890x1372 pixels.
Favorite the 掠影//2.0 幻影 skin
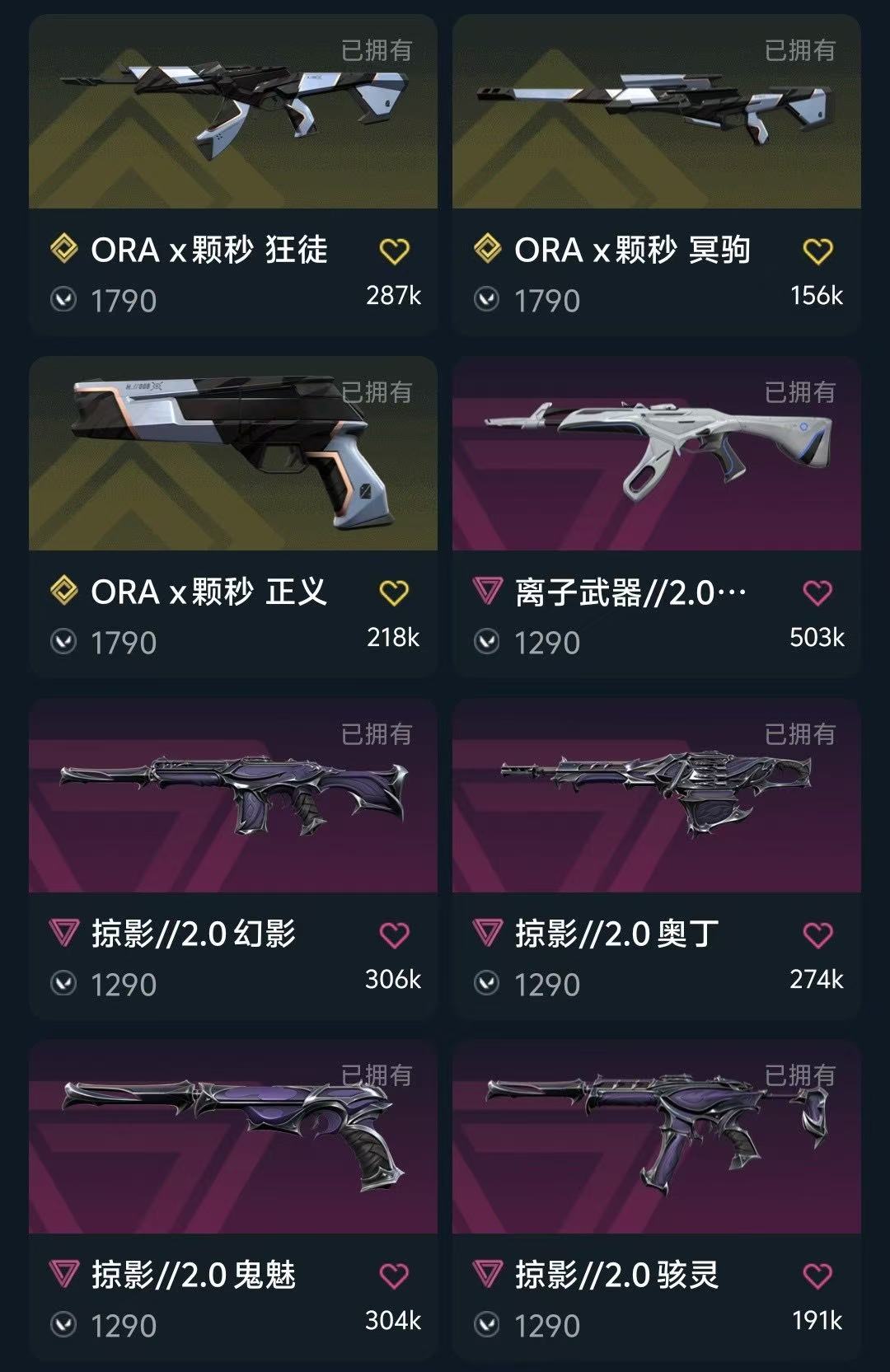pos(394,935)
